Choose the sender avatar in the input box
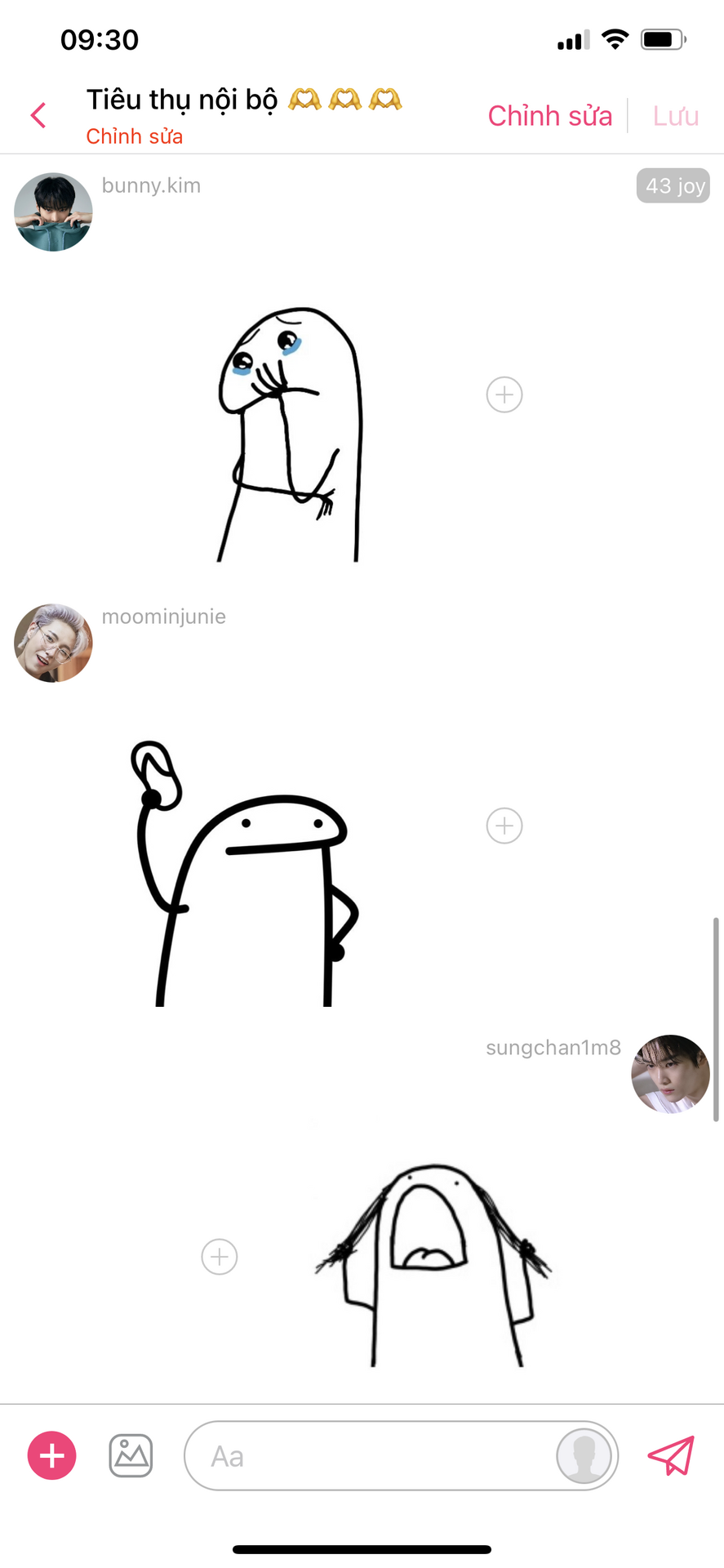The image size is (724, 1568). click(584, 1455)
